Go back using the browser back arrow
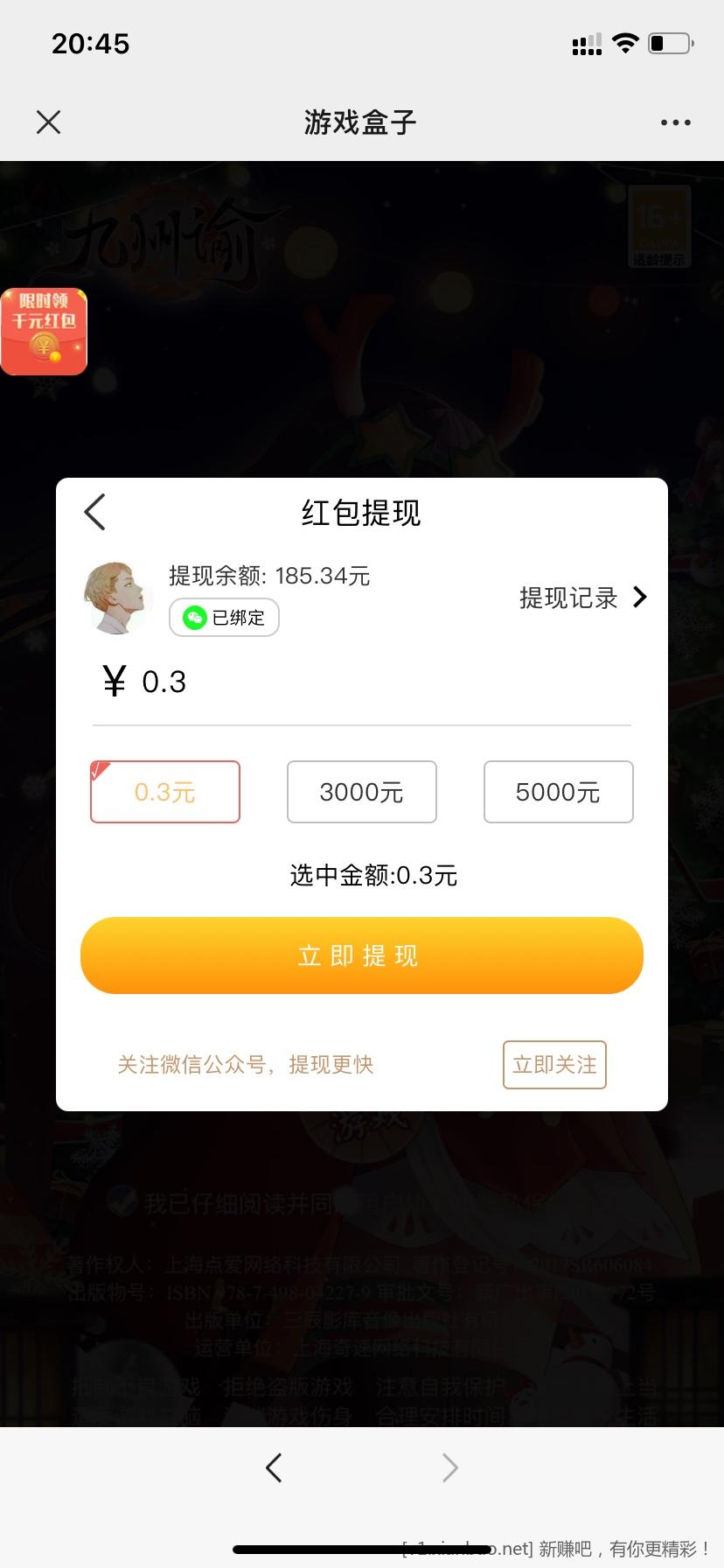 click(x=274, y=1467)
